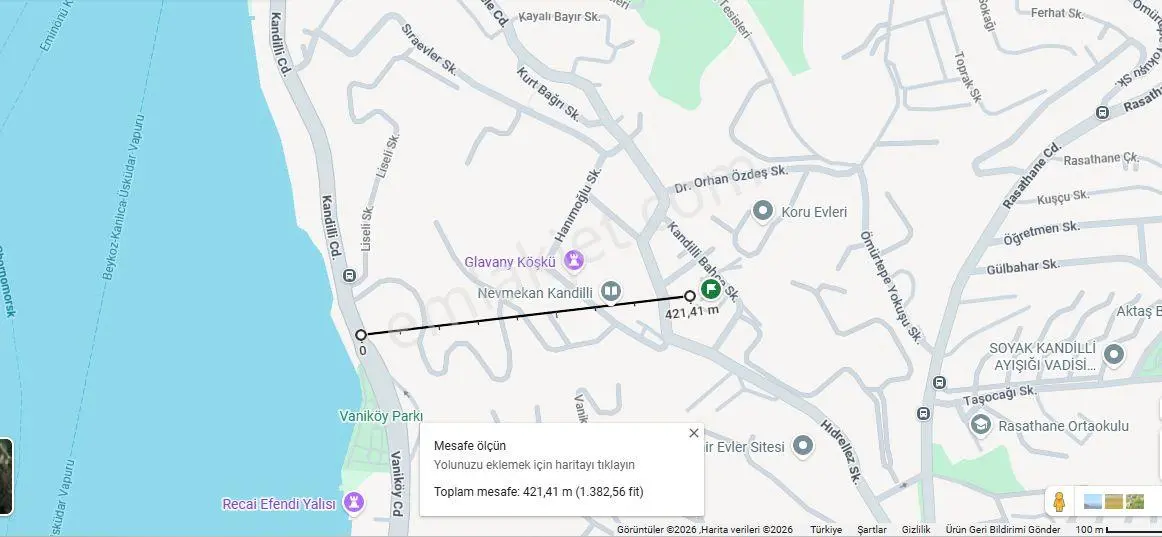Tap the green flag marker on the map
Viewport: 1162px width, 537px height.
pos(710,289)
